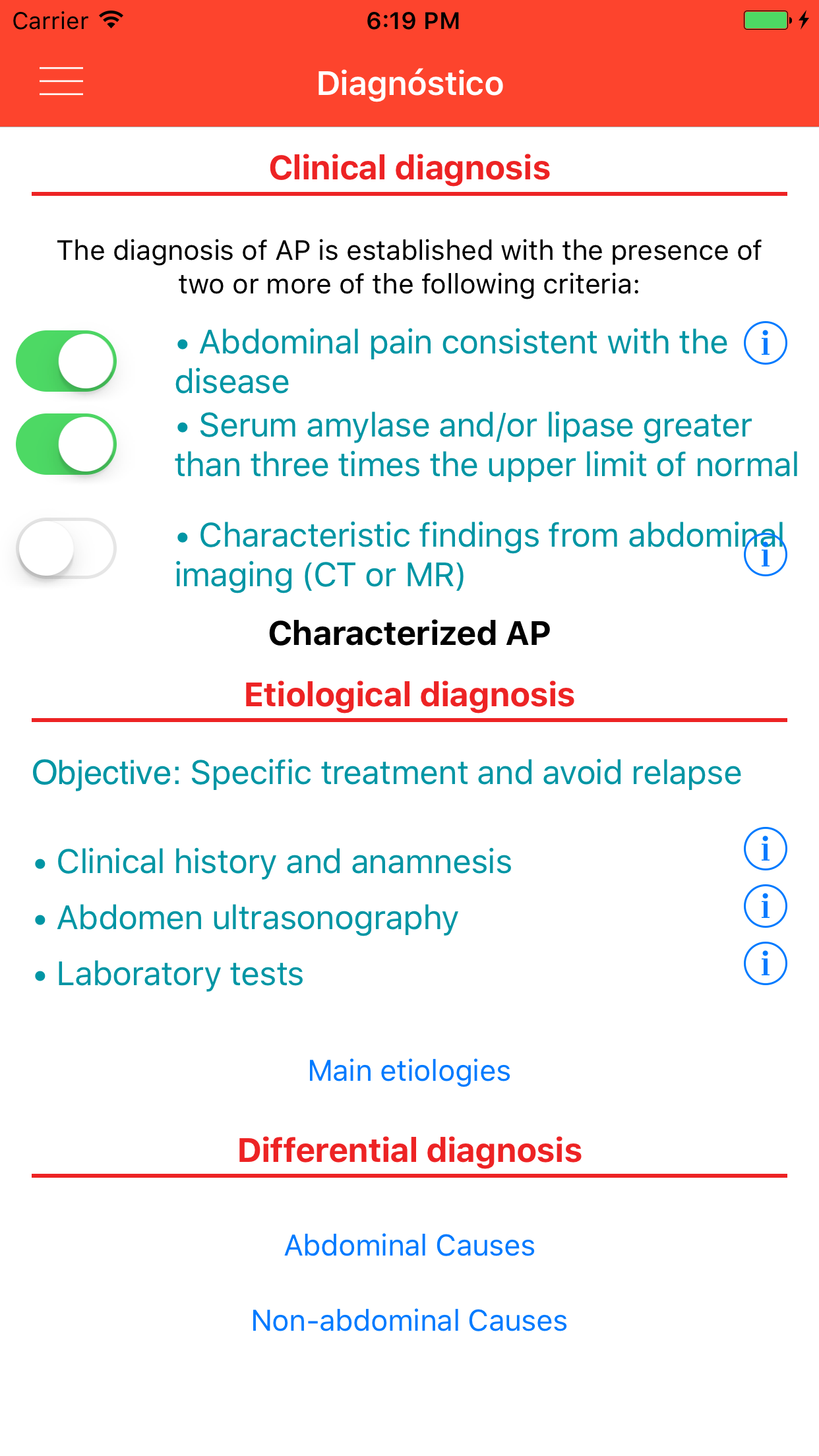This screenshot has width=819, height=1456.
Task: Open info for Laboratory tests
Action: click(x=764, y=963)
